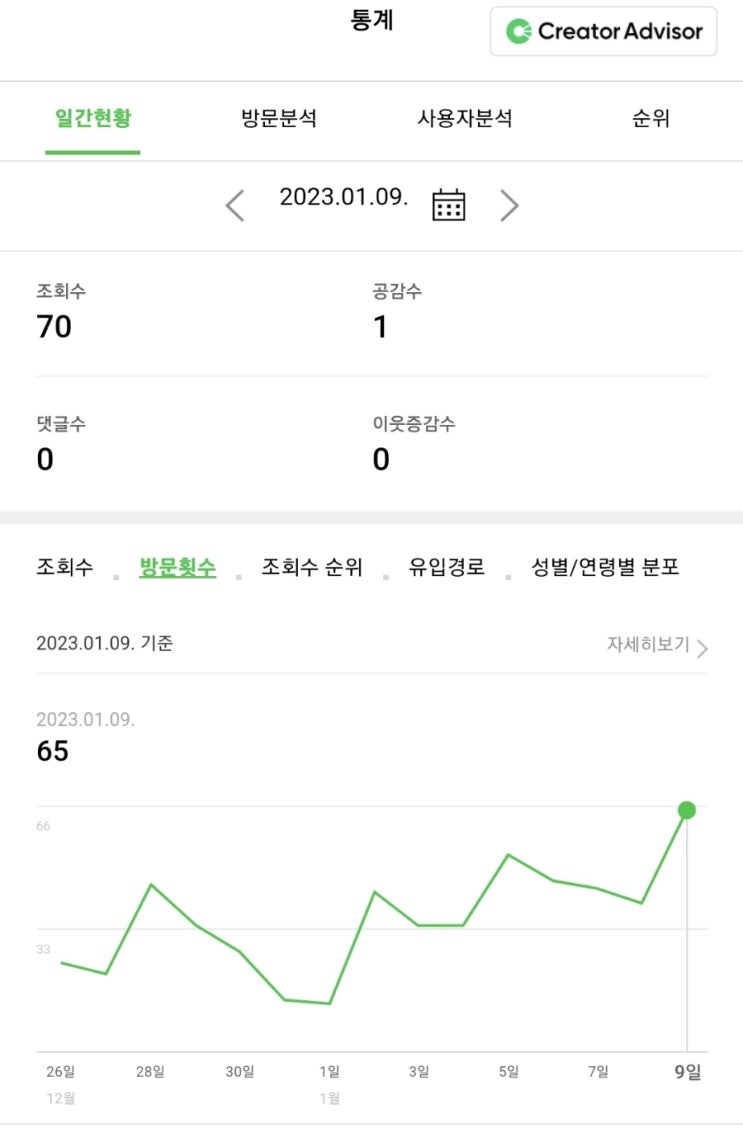
Task: Switch to the 순위 tab
Action: [650, 118]
